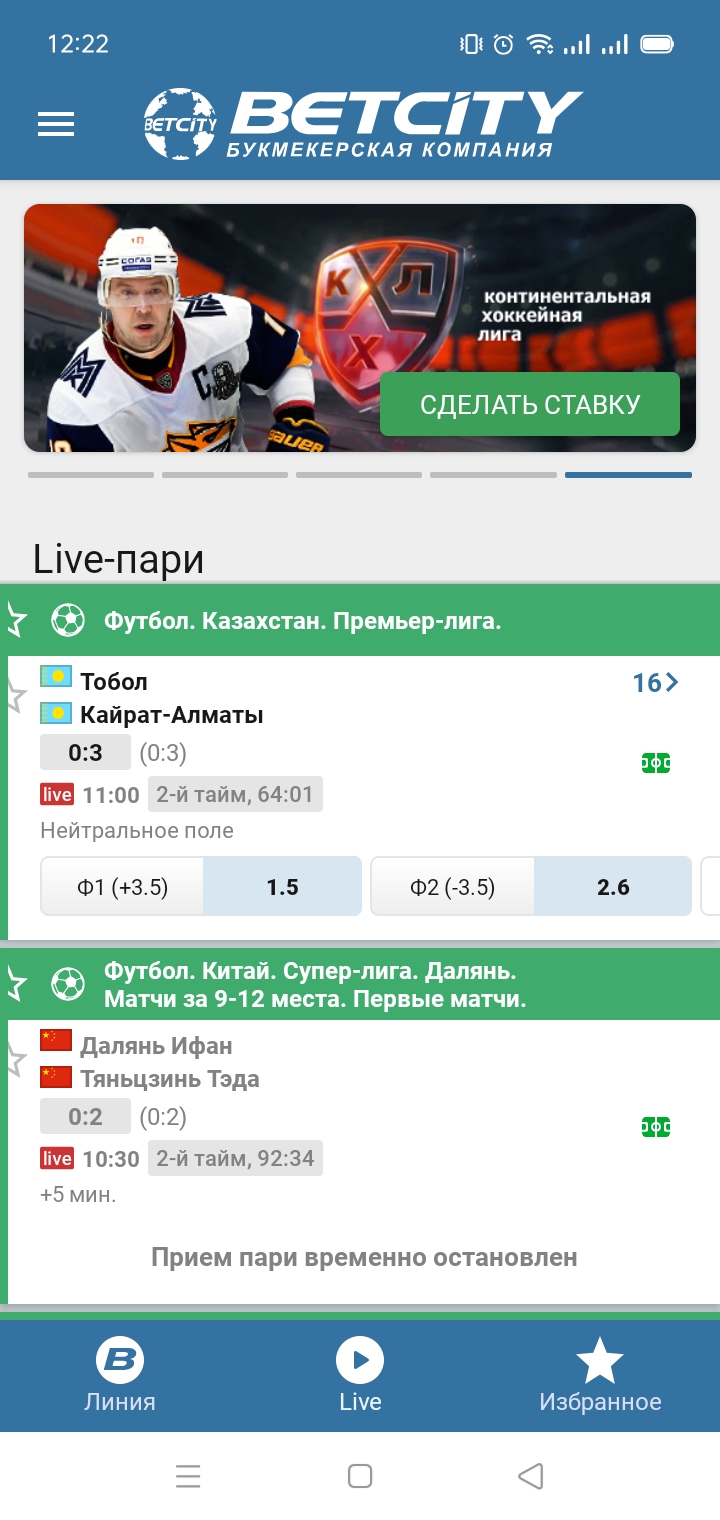This screenshot has width=720, height=1520.
Task: Go back with system back button
Action: [x=531, y=1476]
